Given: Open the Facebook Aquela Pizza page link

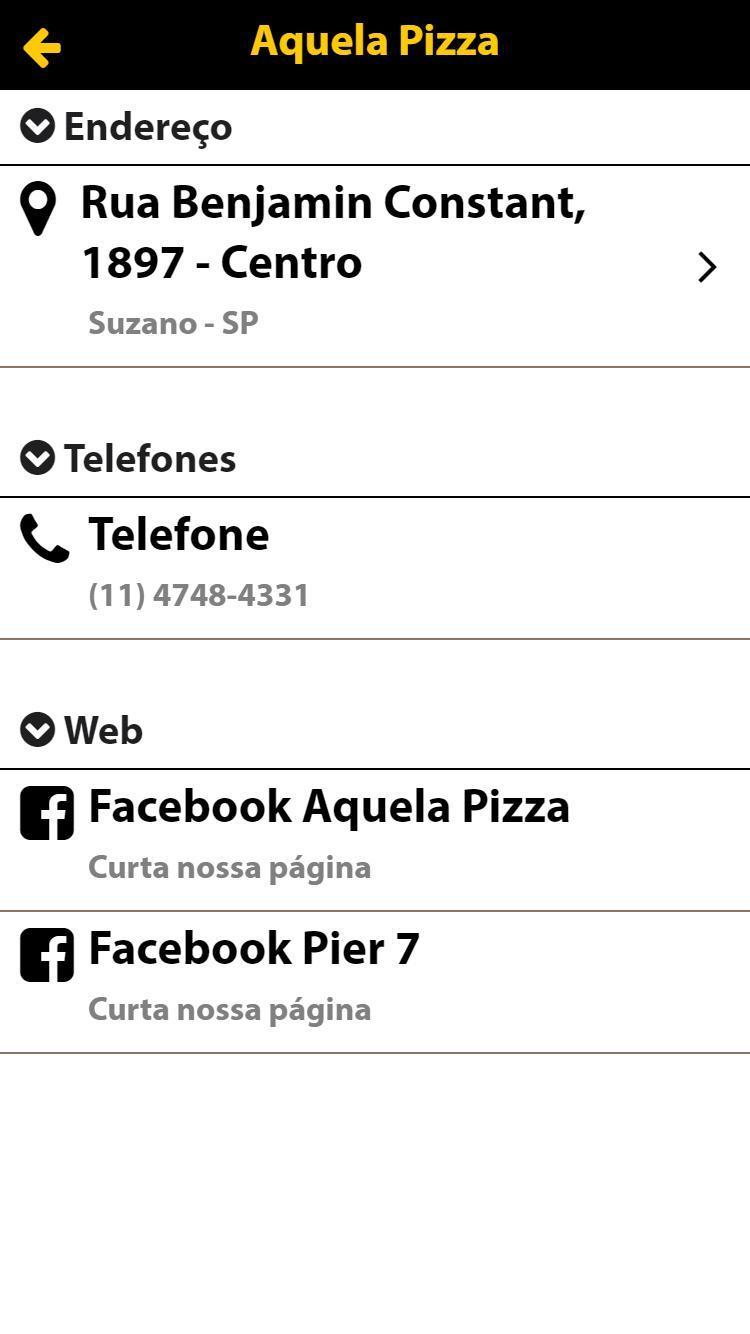Looking at the screenshot, I should click(x=330, y=806).
